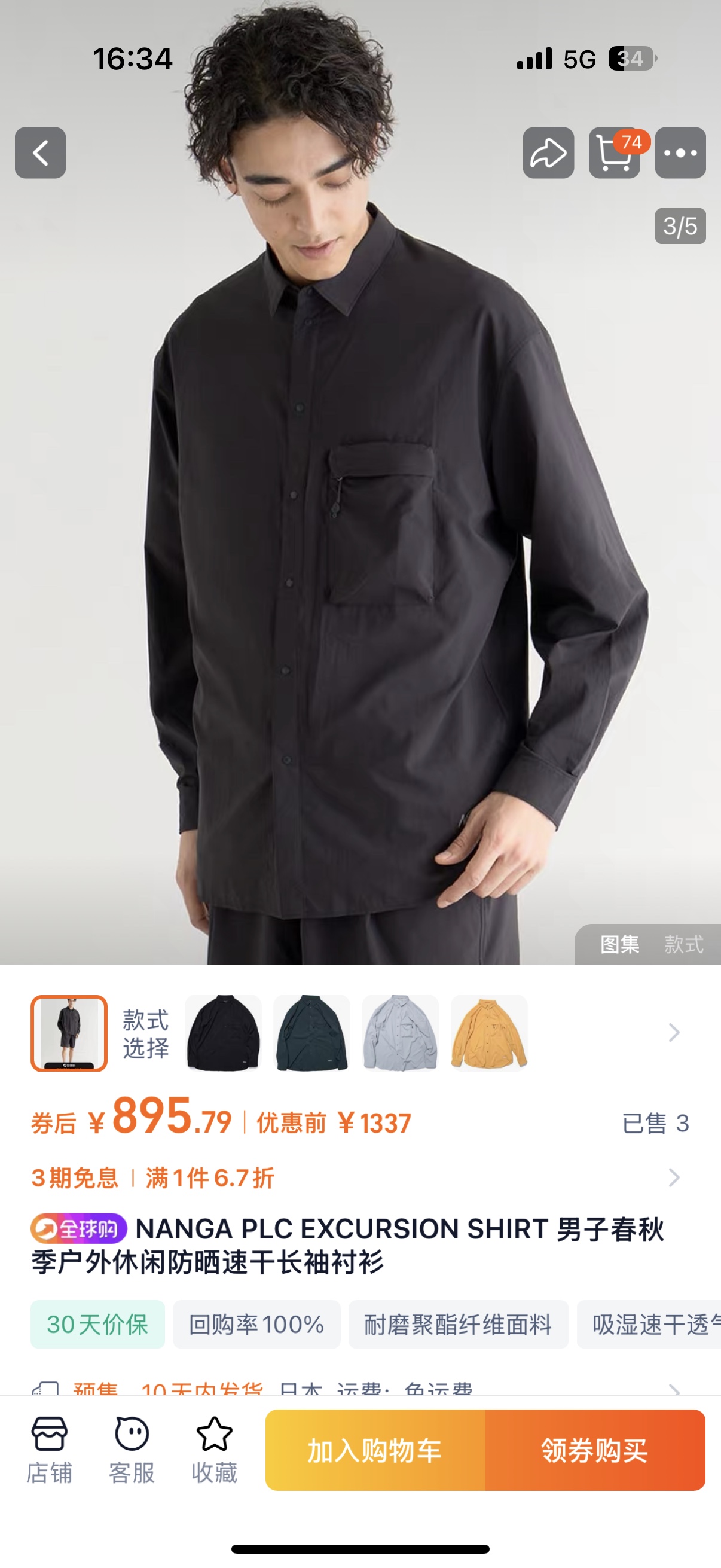
Task: Tap the 回购率100% tag
Action: (x=256, y=1325)
